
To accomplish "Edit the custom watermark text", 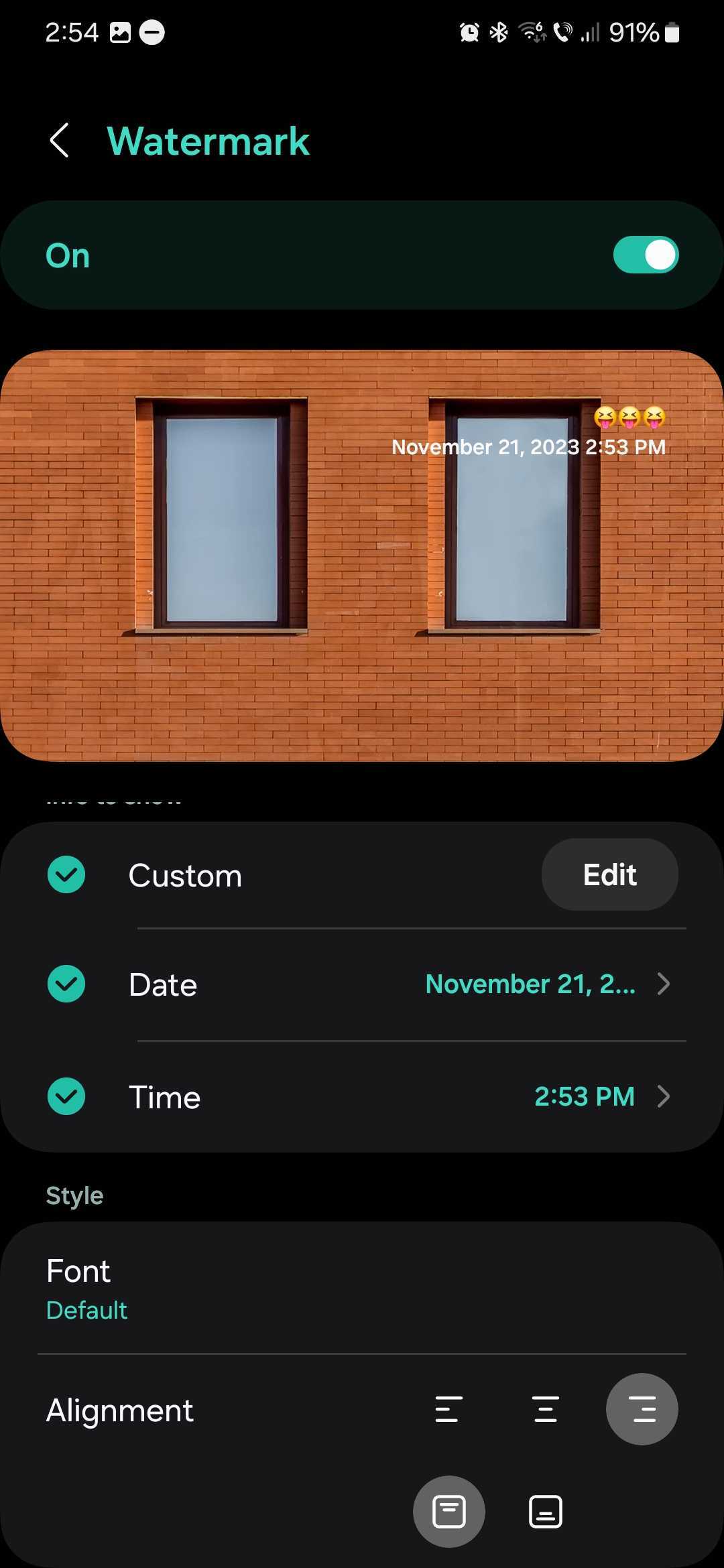I will click(609, 874).
